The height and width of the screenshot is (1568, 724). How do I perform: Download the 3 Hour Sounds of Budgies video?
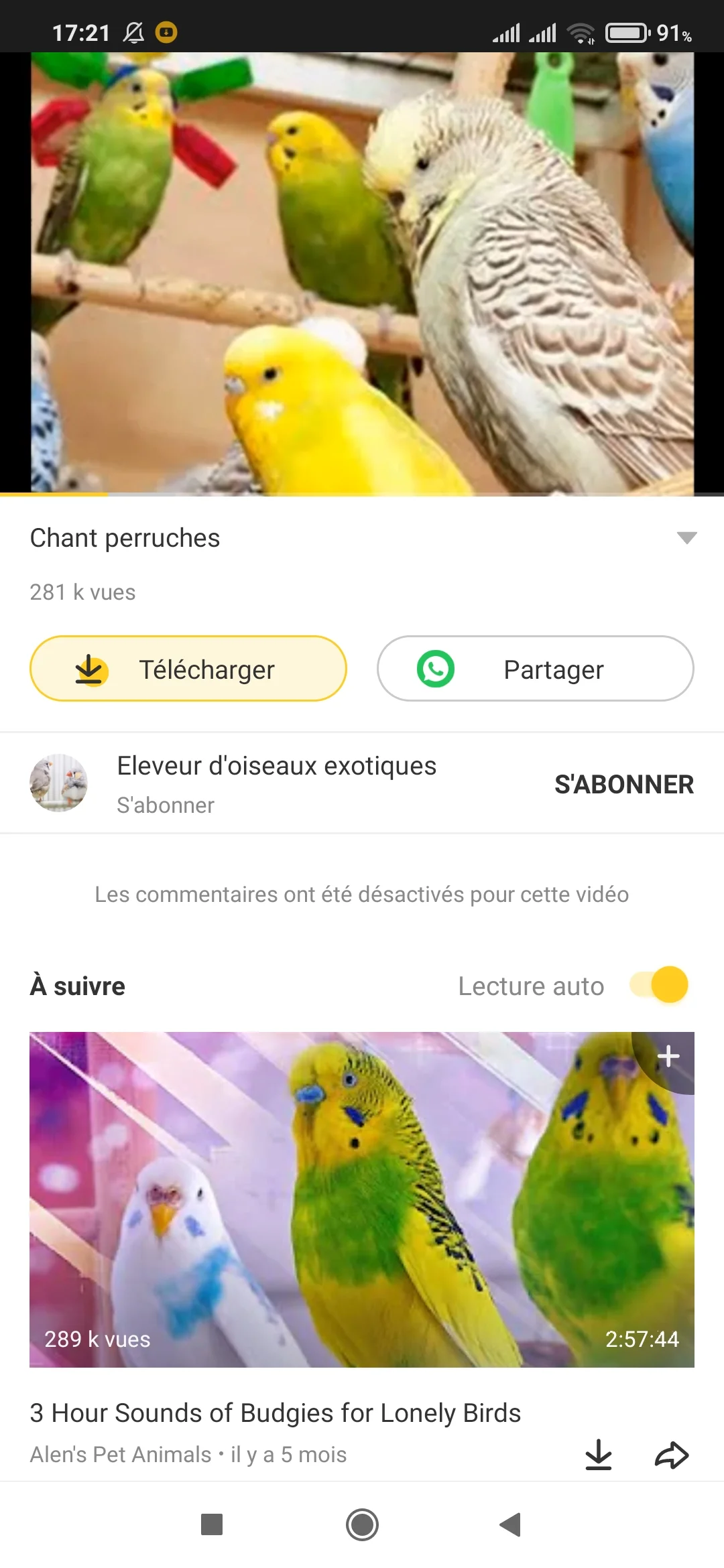click(x=598, y=1454)
